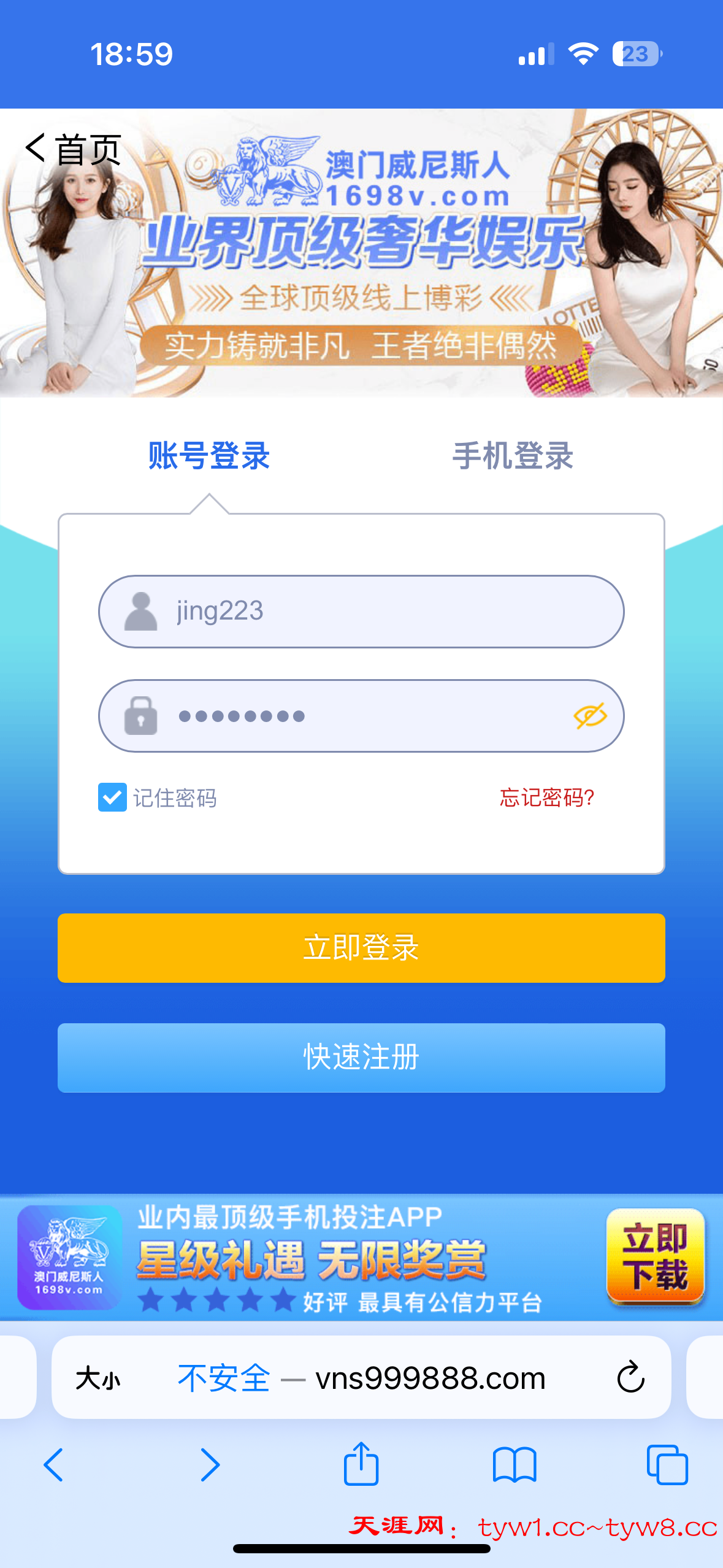Tap the password input field
This screenshot has height=1568, width=723.
point(356,716)
